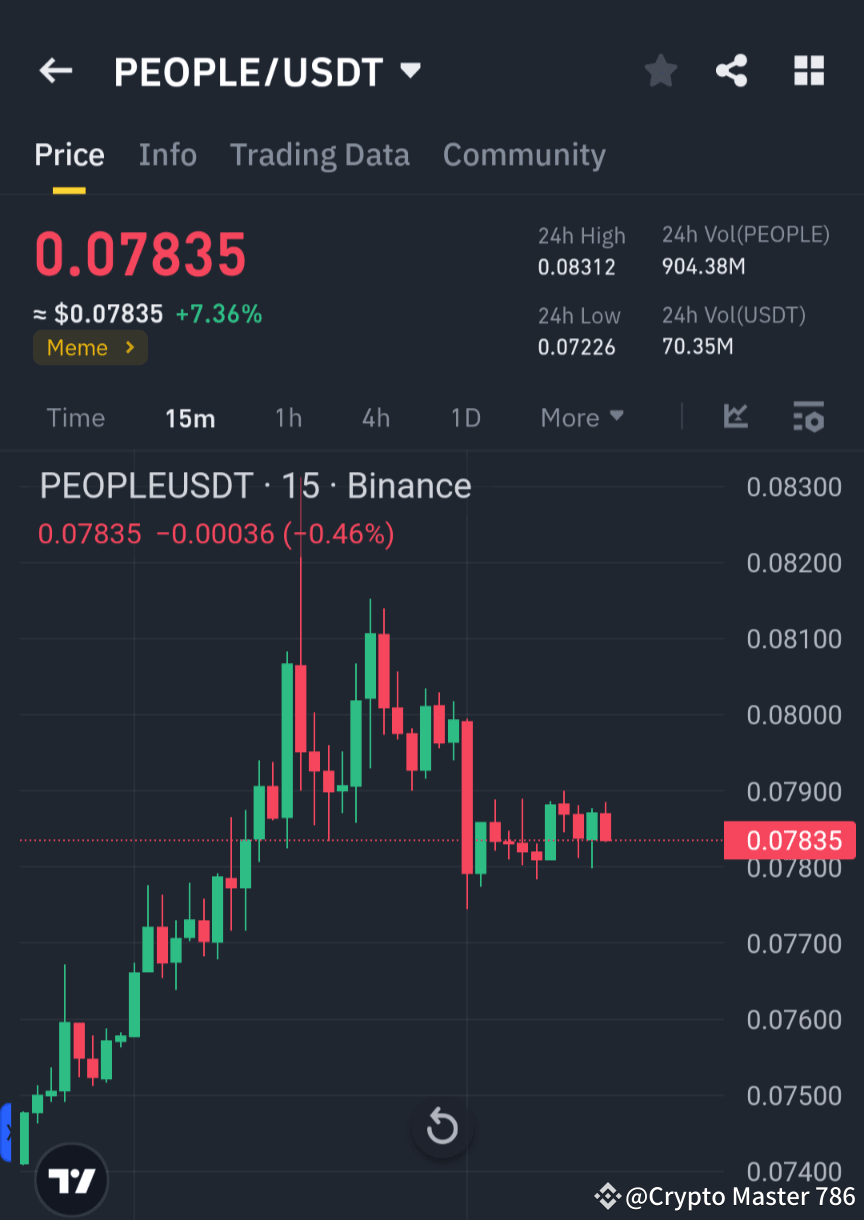The width and height of the screenshot is (864, 1220).
Task: Open the Info tab
Action: [167, 155]
